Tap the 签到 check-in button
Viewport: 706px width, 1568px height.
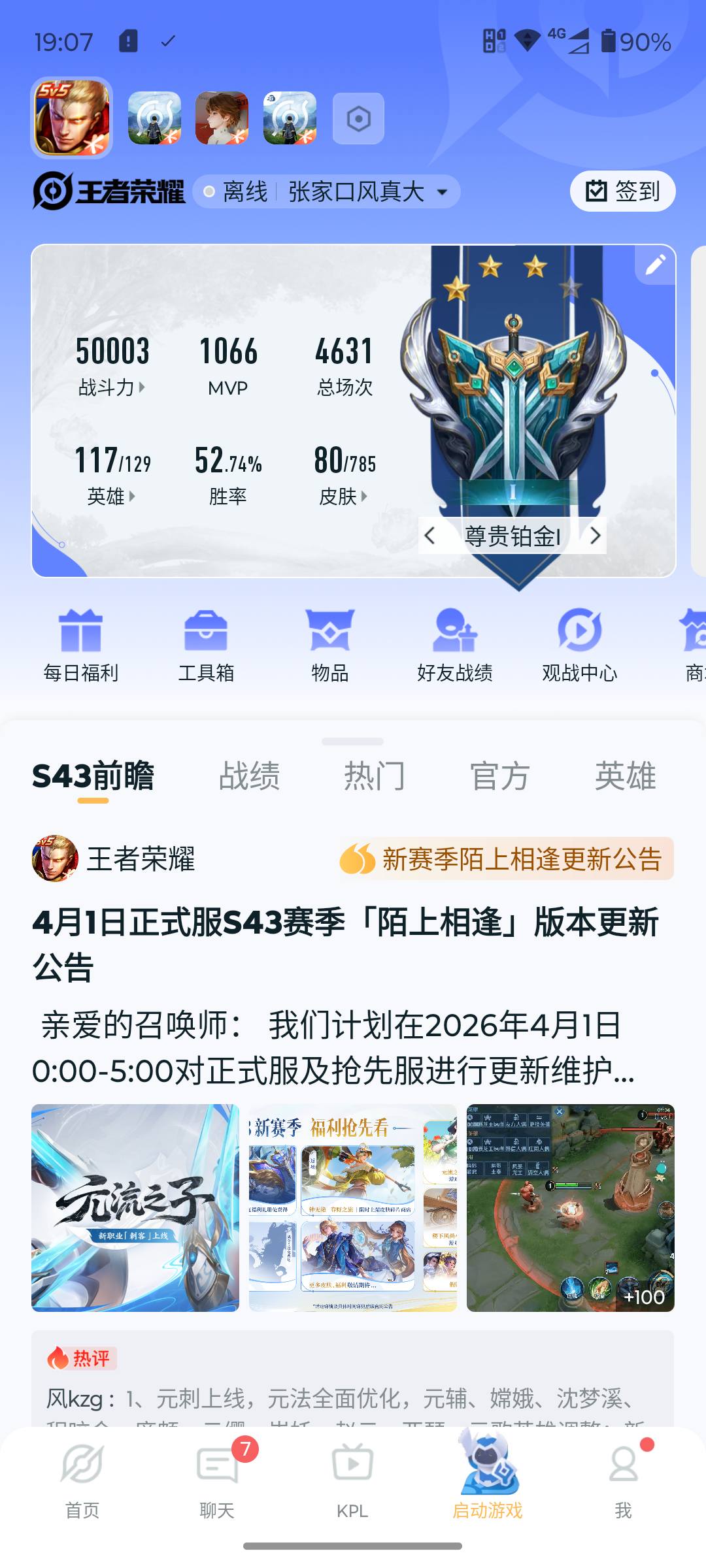tap(621, 191)
